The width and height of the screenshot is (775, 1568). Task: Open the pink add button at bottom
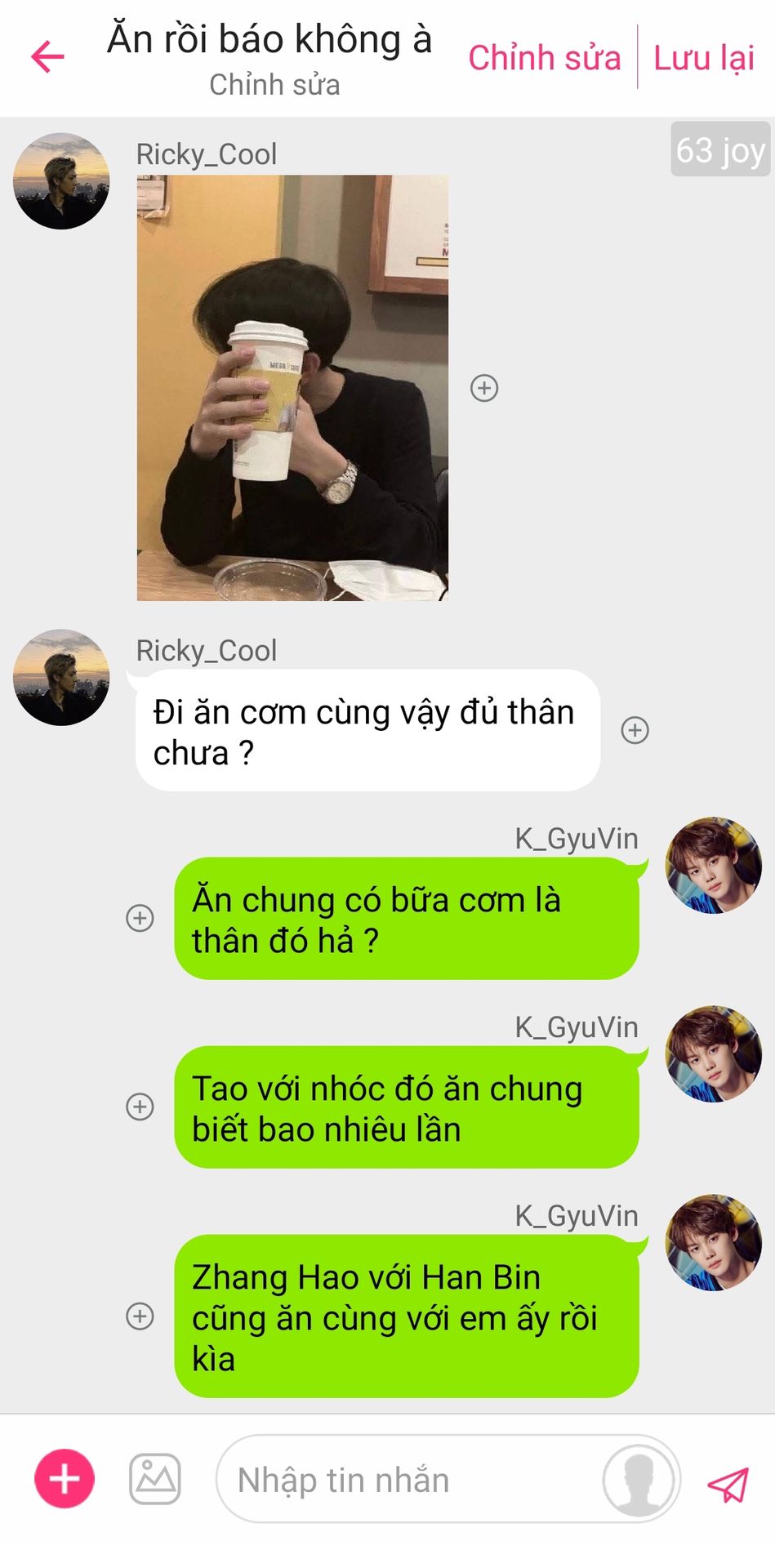(65, 1479)
